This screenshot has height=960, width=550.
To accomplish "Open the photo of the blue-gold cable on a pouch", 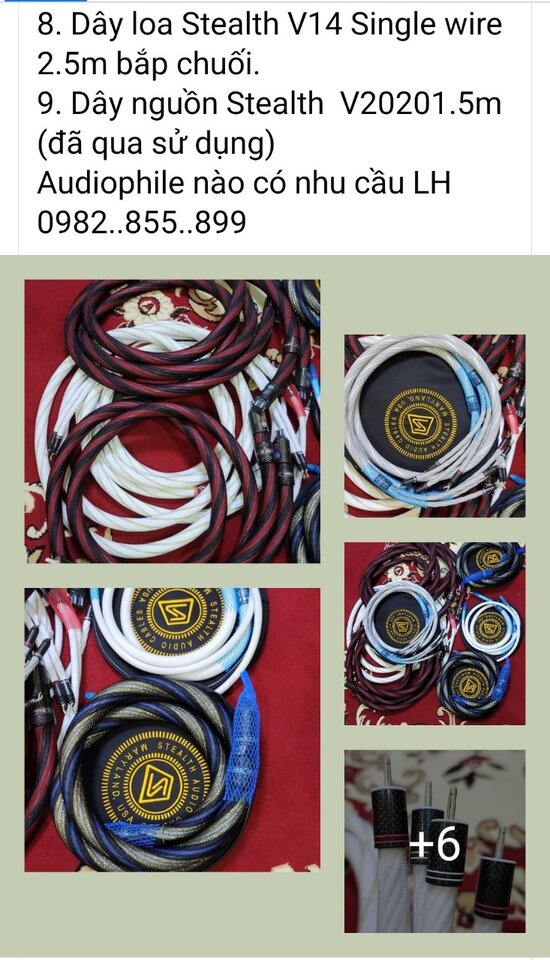I will (x=172, y=730).
